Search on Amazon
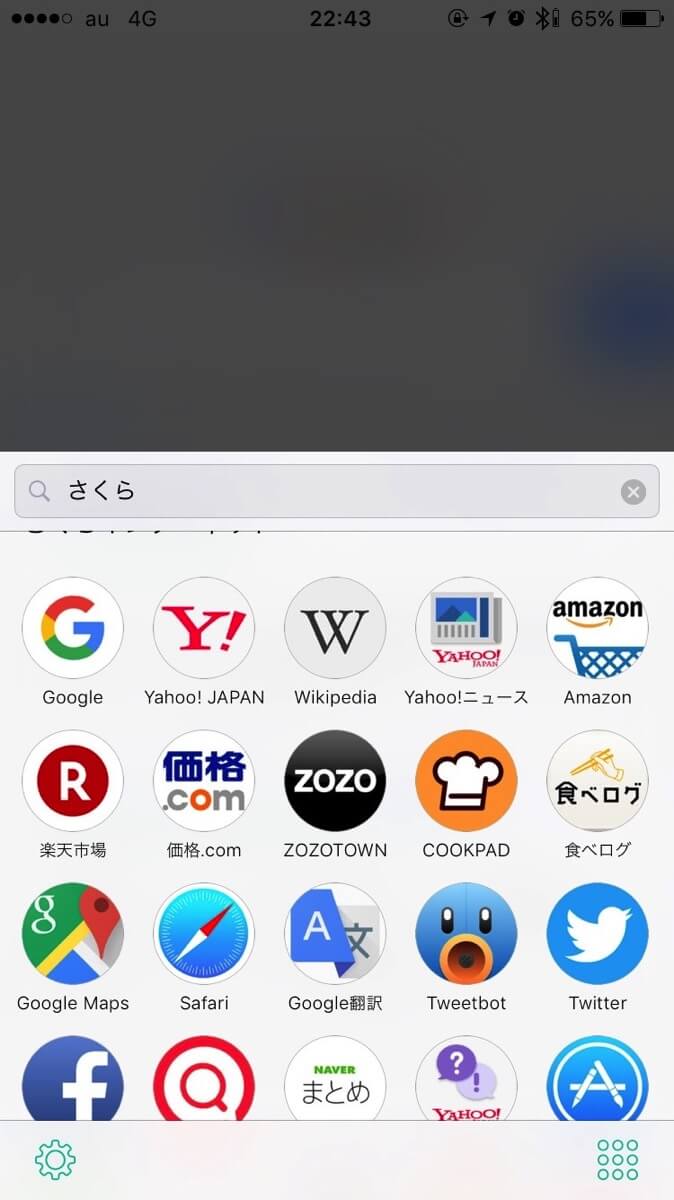Image resolution: width=674 pixels, height=1200 pixels. (x=597, y=628)
